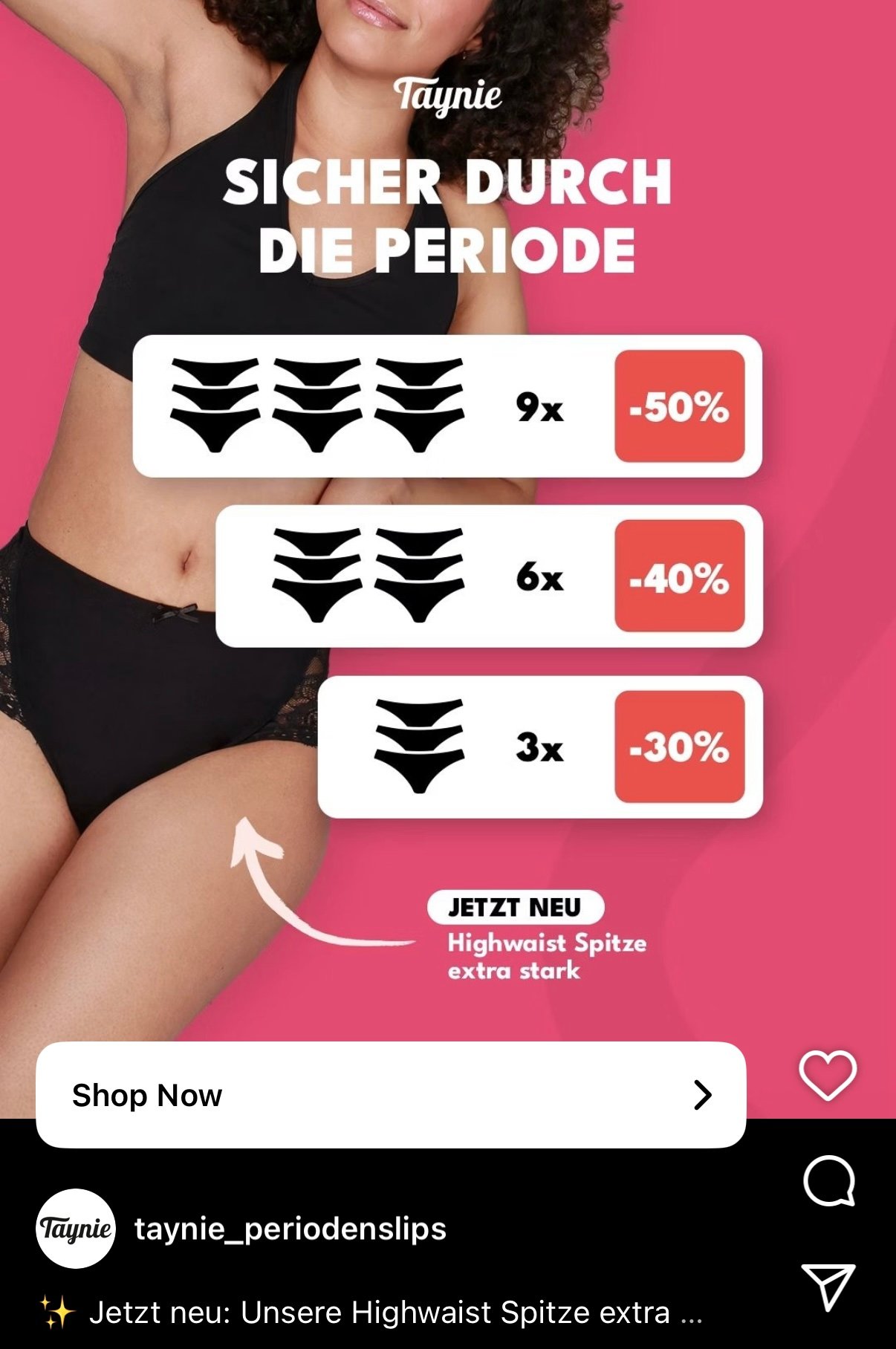This screenshot has height=1349, width=896.
Task: Open the JETZT NEU highlight pill
Action: 518,905
